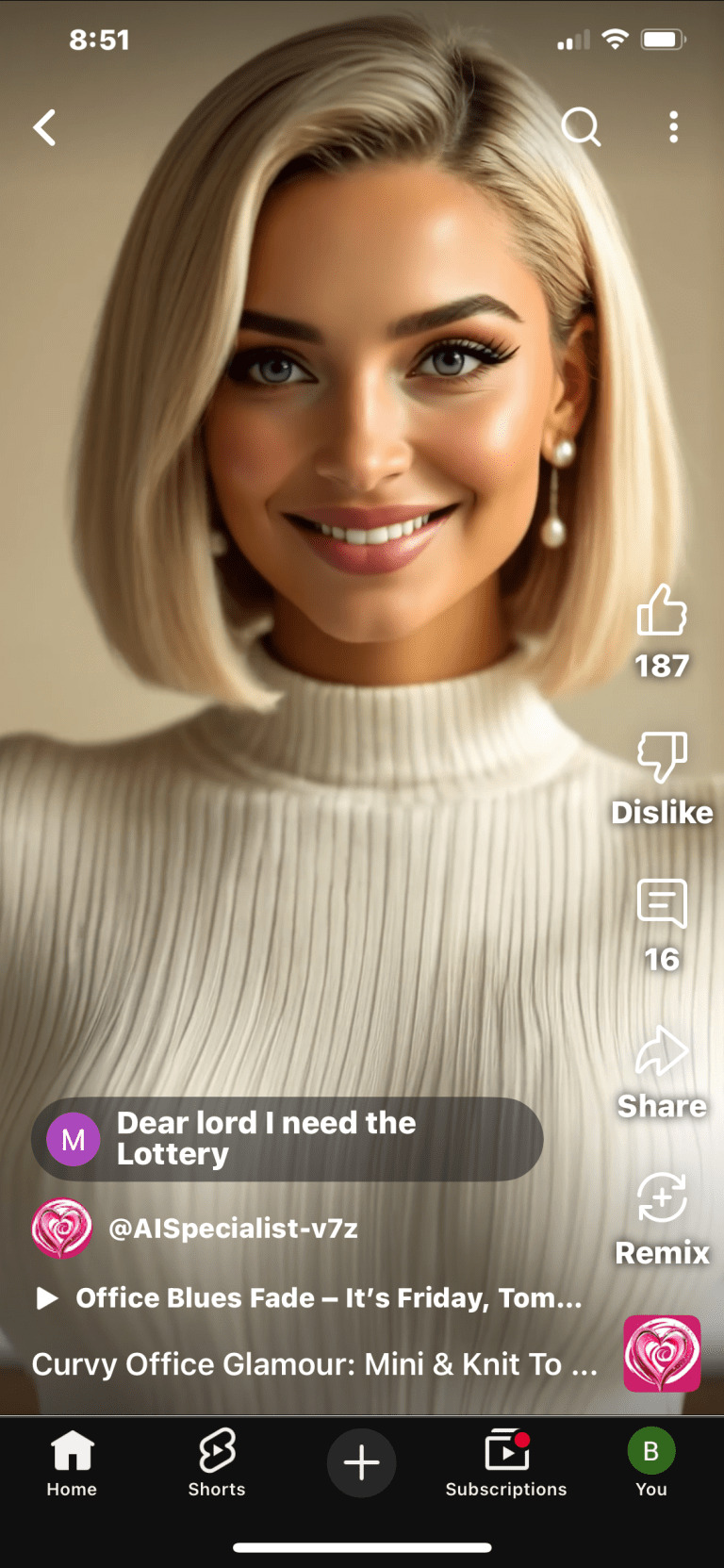The height and width of the screenshot is (1568, 724).
Task: Visit the @AISpecialist-v7z channel
Action: tap(233, 1229)
